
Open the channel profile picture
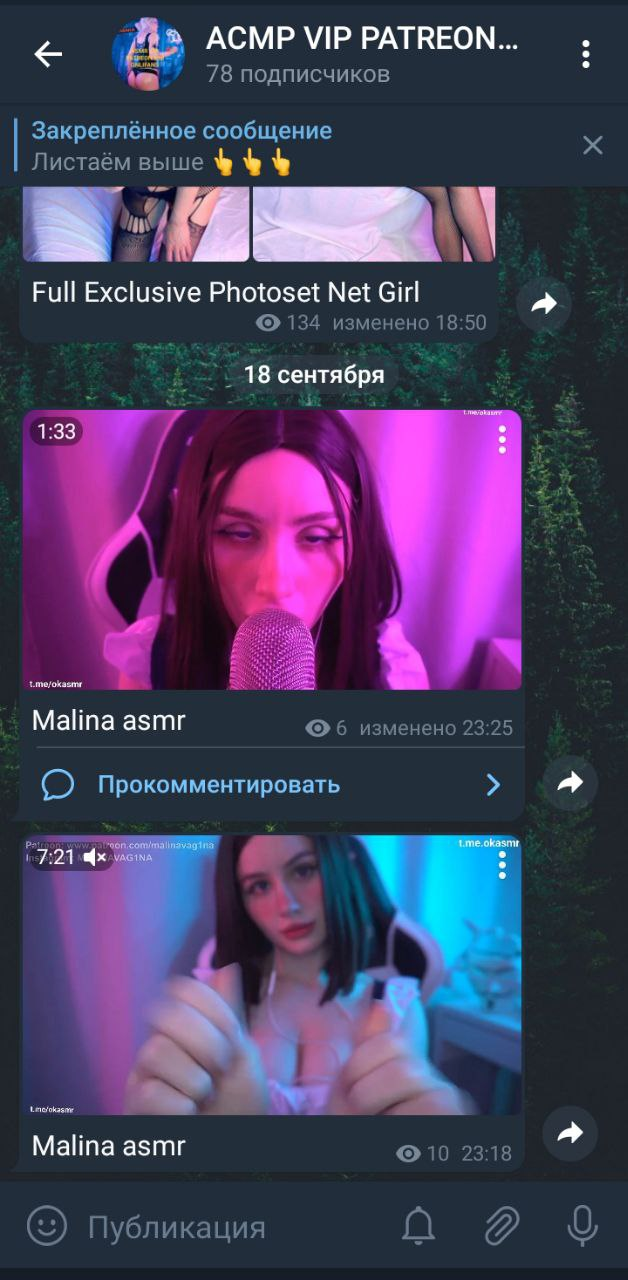coord(148,55)
